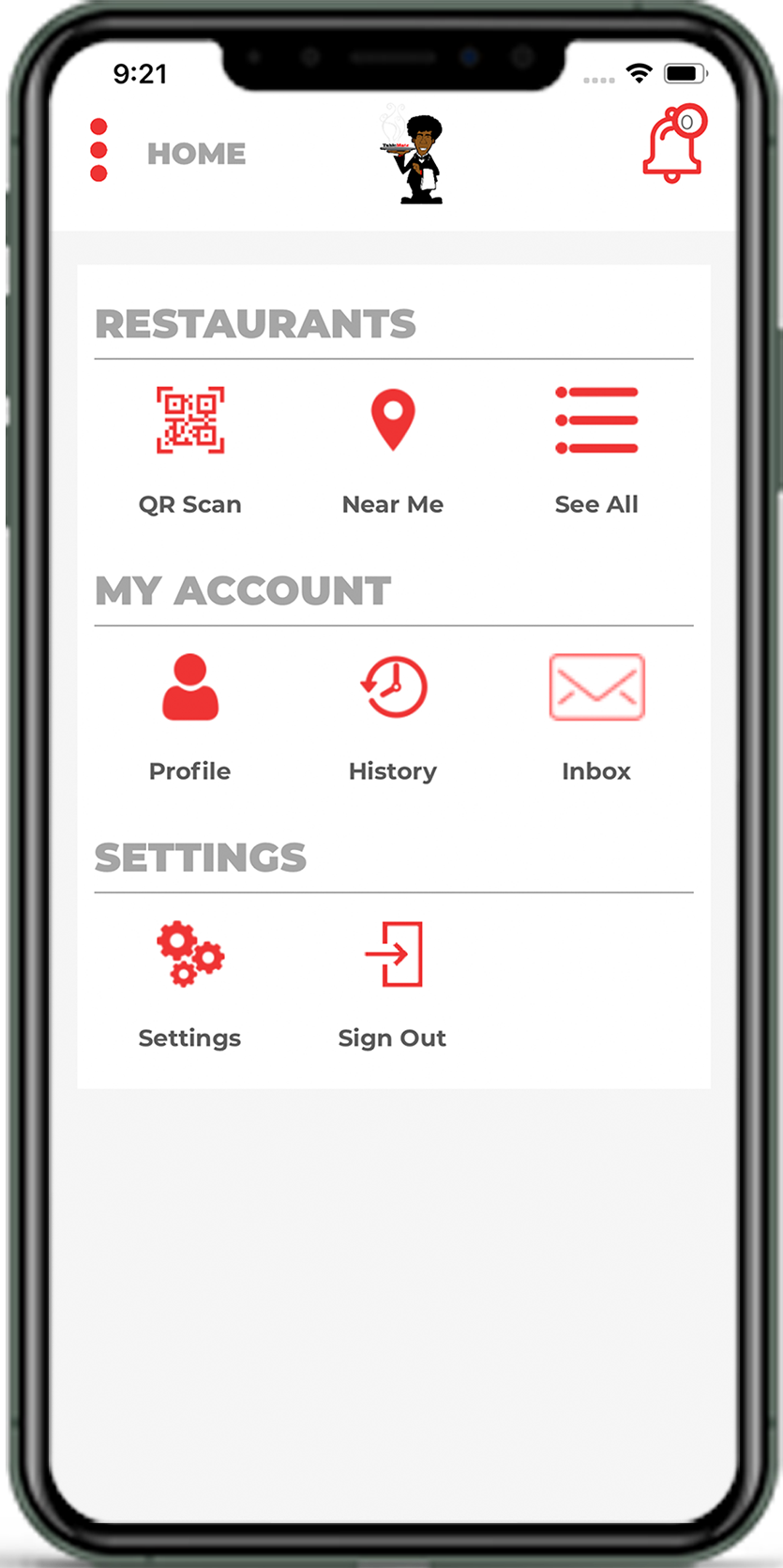Go to Settings with the gears icon
This screenshot has height=1568, width=783.
coord(190,956)
